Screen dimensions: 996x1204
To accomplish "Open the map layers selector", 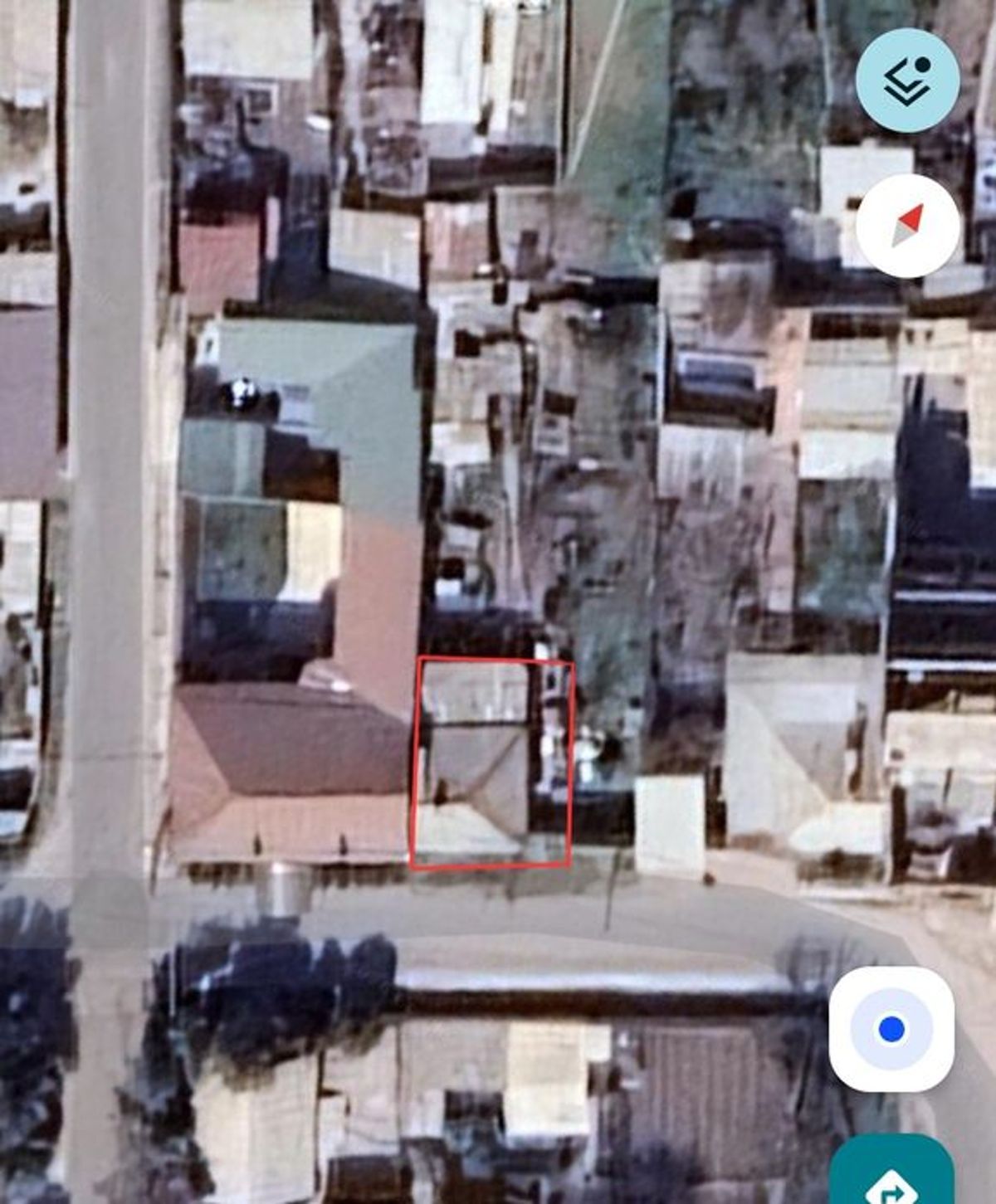I will coord(907,80).
